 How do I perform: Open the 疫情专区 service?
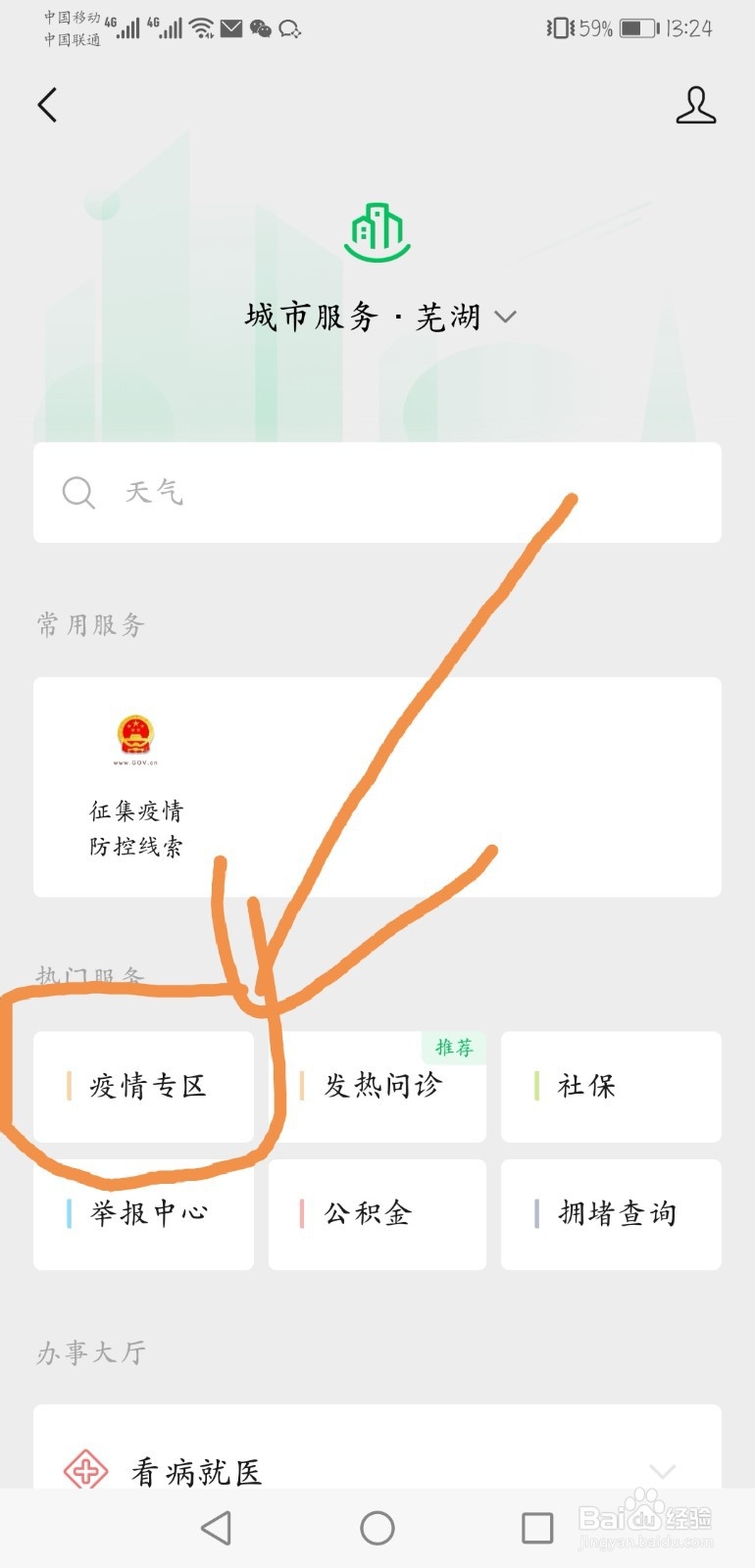pos(142,1087)
